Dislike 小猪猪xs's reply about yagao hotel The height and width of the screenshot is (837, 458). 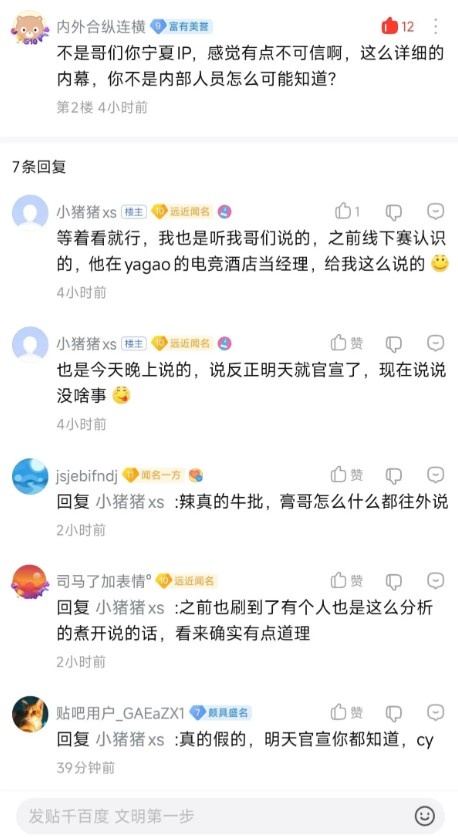pyautogui.click(x=394, y=212)
